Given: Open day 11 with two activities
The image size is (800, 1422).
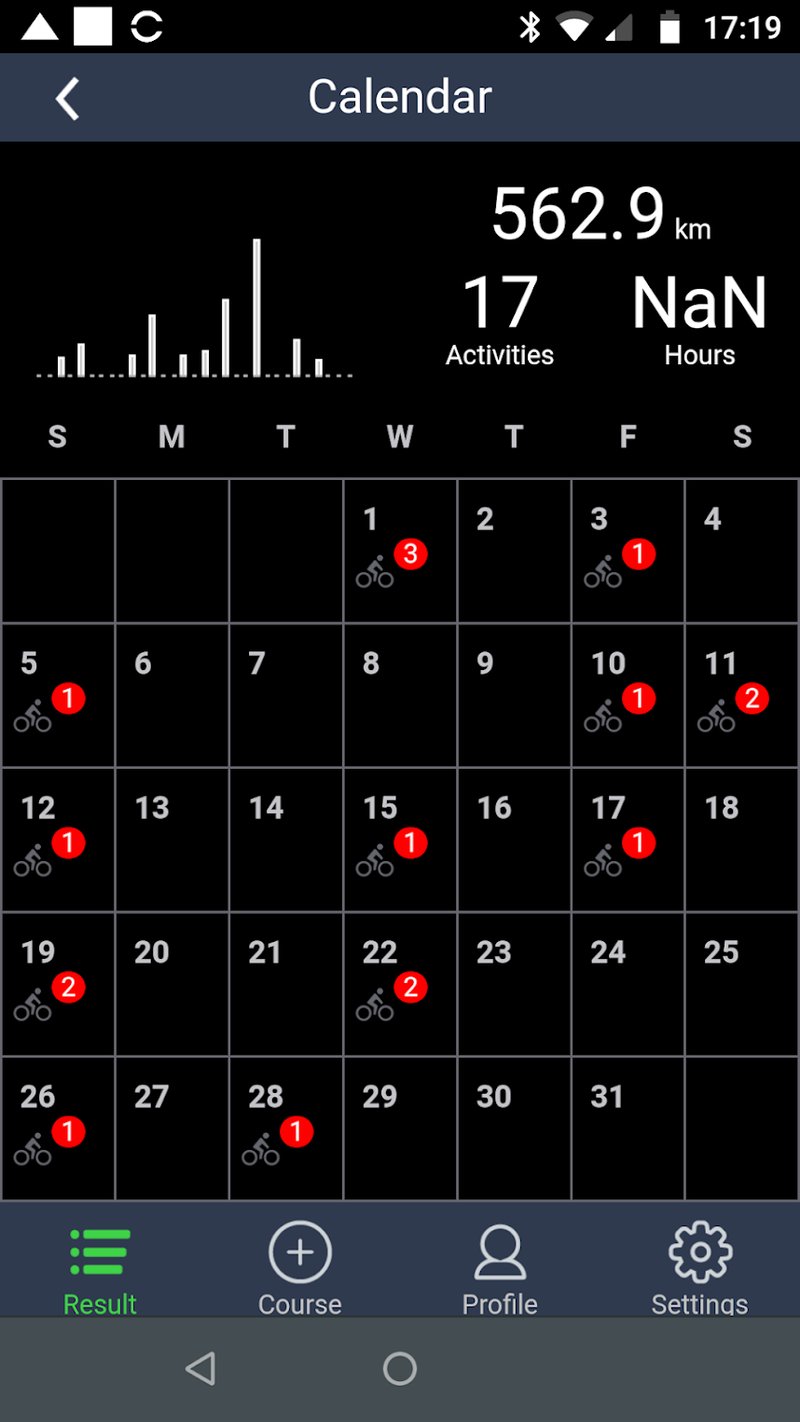Looking at the screenshot, I should click(x=741, y=695).
